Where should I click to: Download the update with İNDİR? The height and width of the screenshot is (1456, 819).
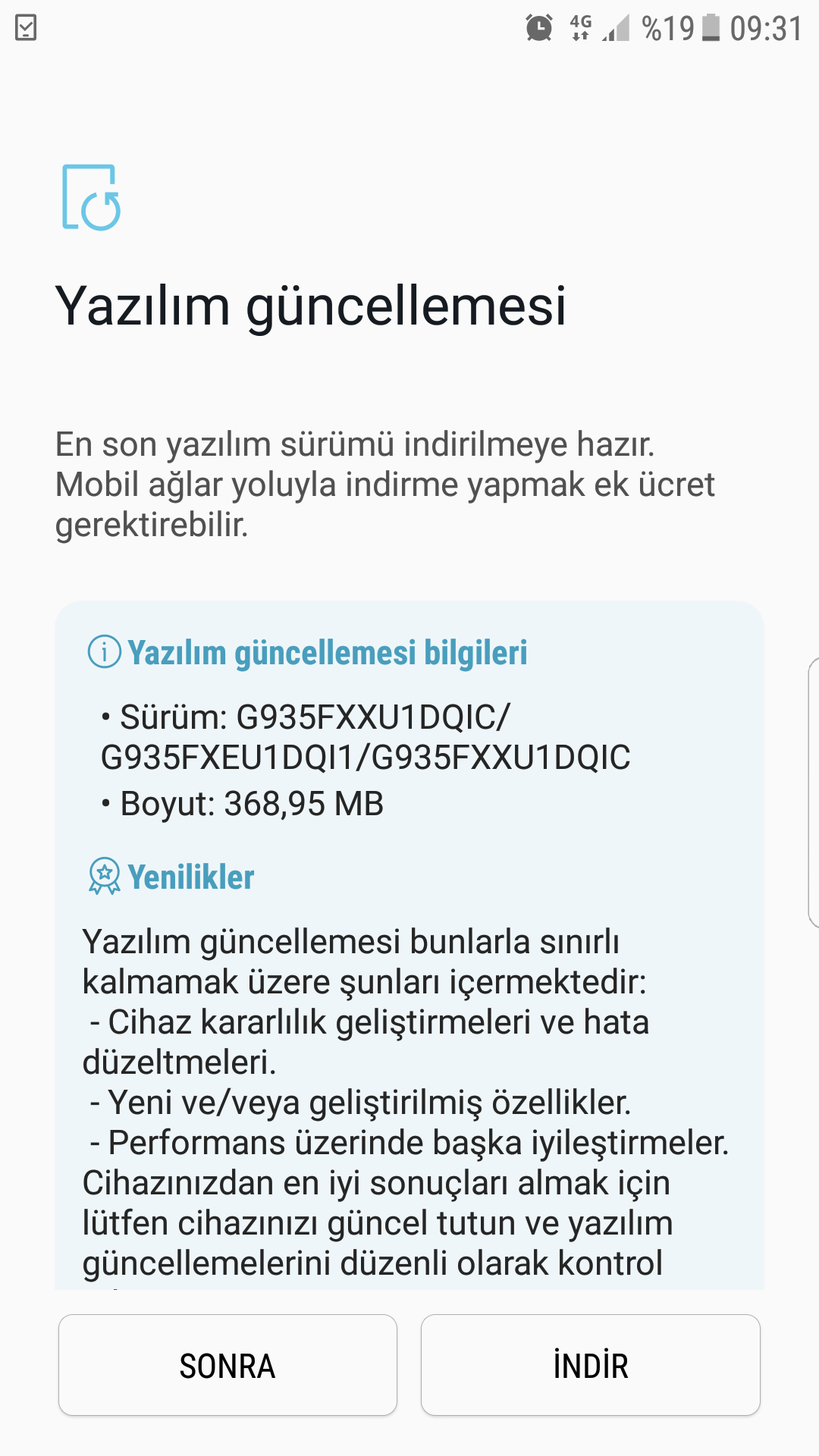click(590, 1366)
